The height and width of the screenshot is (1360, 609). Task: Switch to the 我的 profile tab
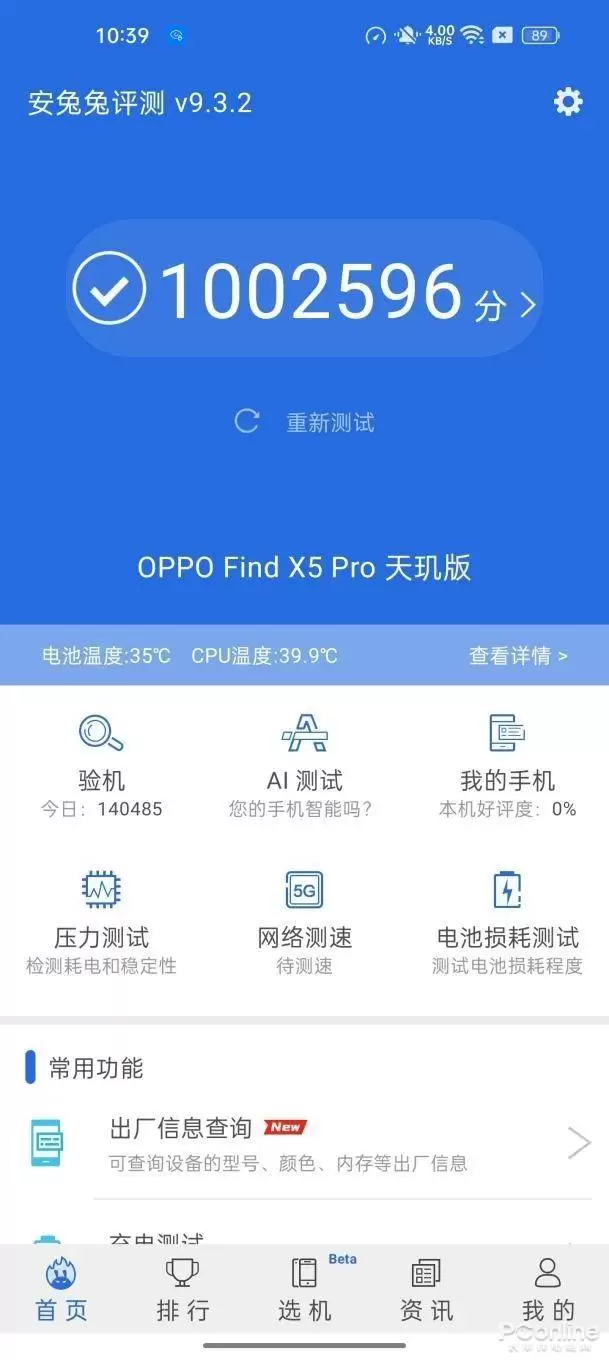coord(548,1290)
